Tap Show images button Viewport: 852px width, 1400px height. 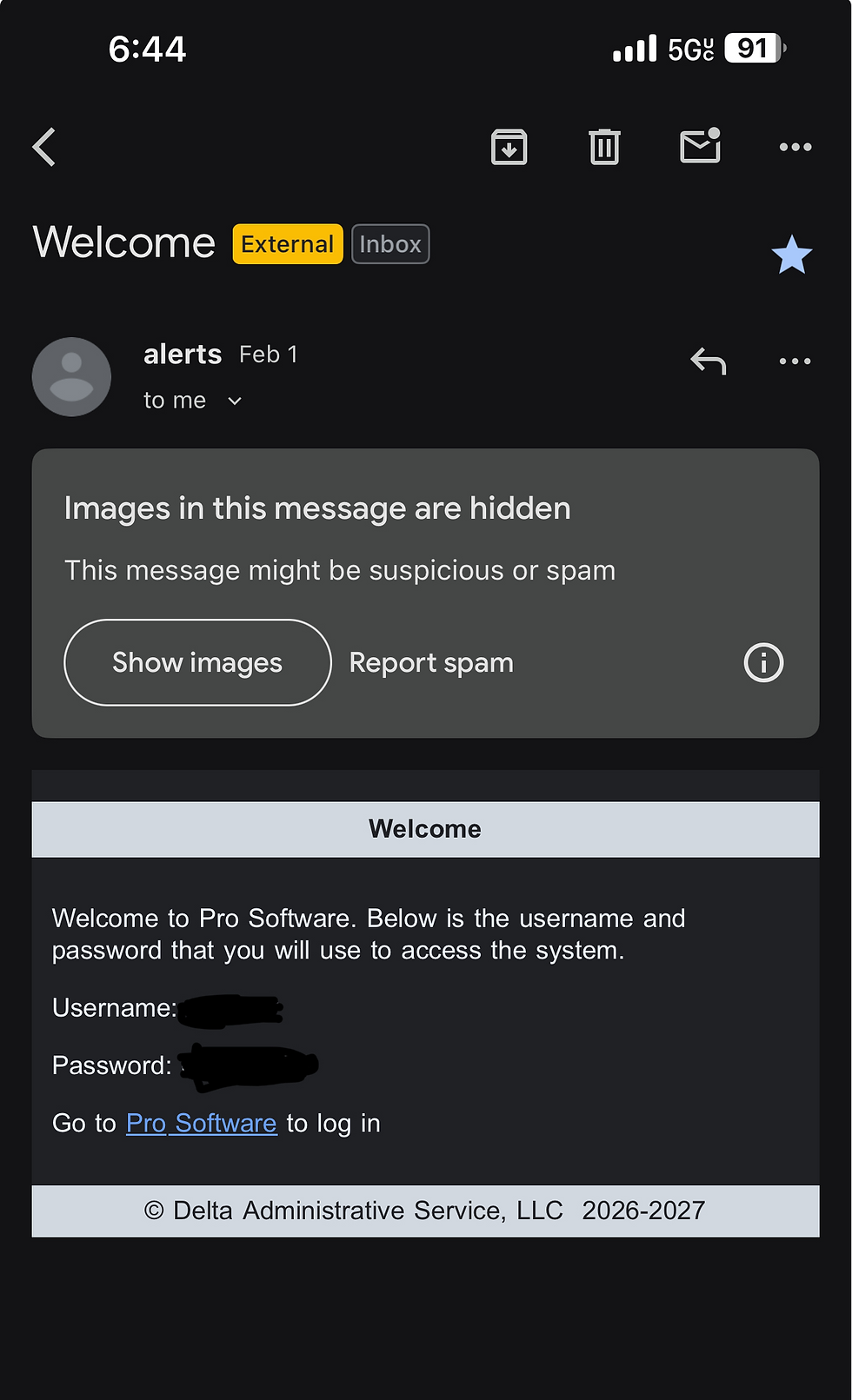click(197, 662)
